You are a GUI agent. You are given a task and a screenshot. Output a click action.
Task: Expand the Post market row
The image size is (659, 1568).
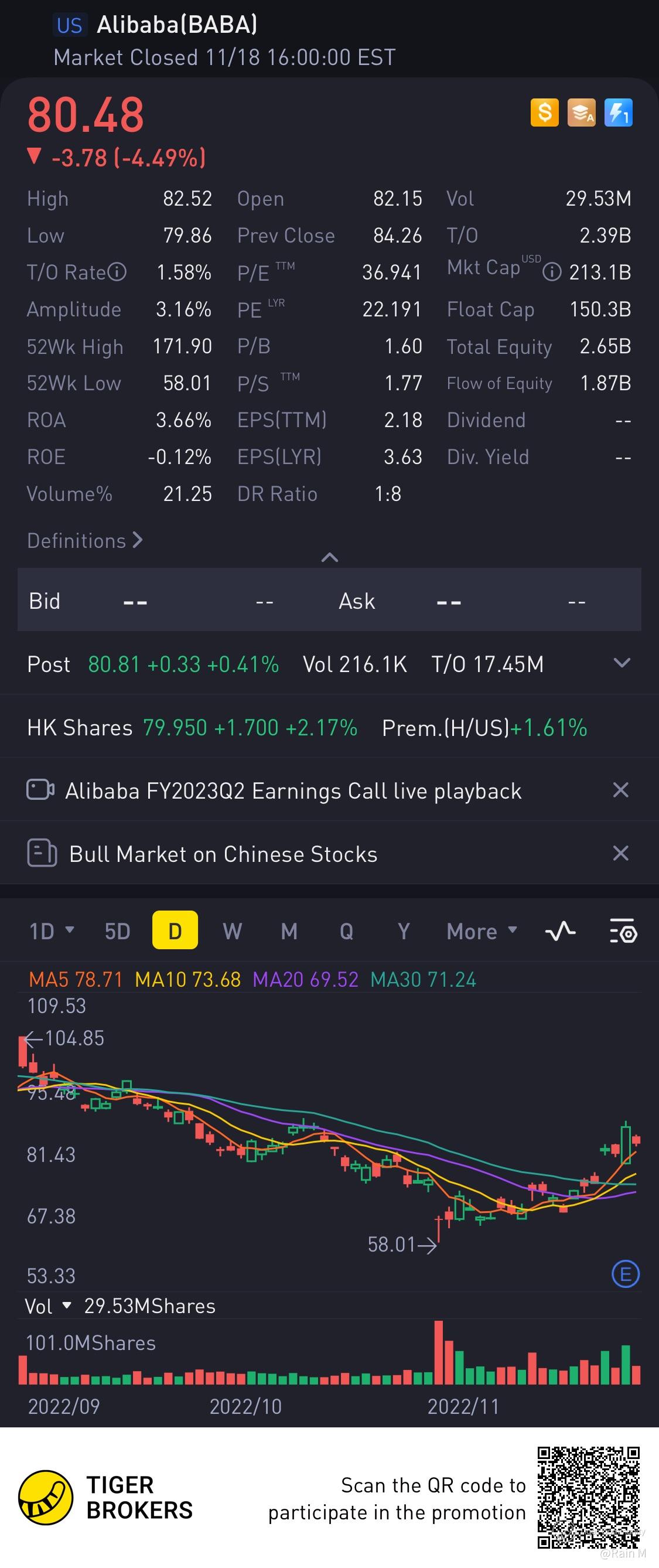[622, 663]
